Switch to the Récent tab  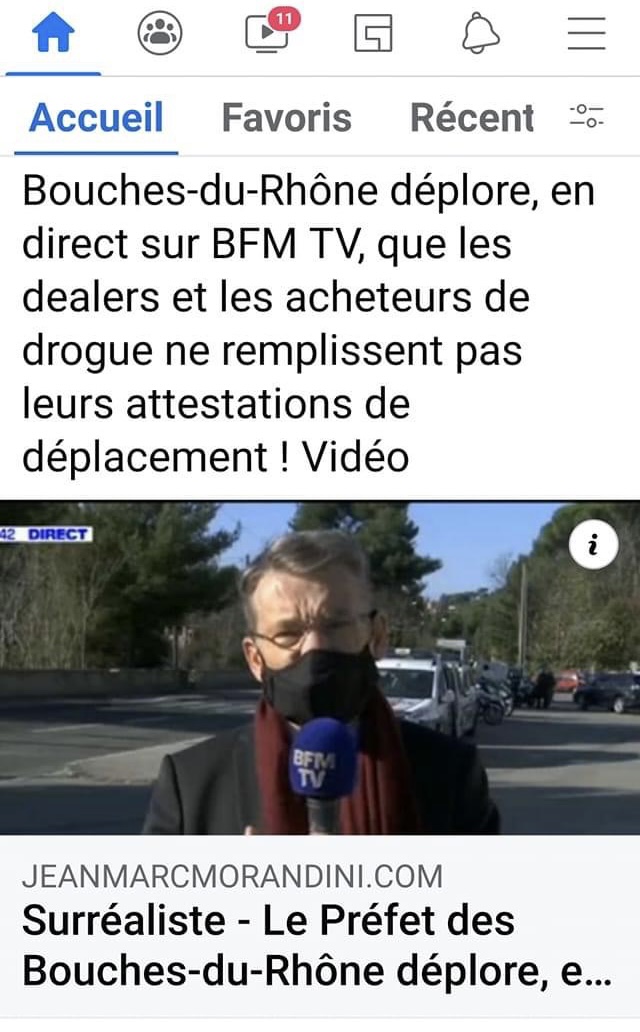click(x=472, y=118)
